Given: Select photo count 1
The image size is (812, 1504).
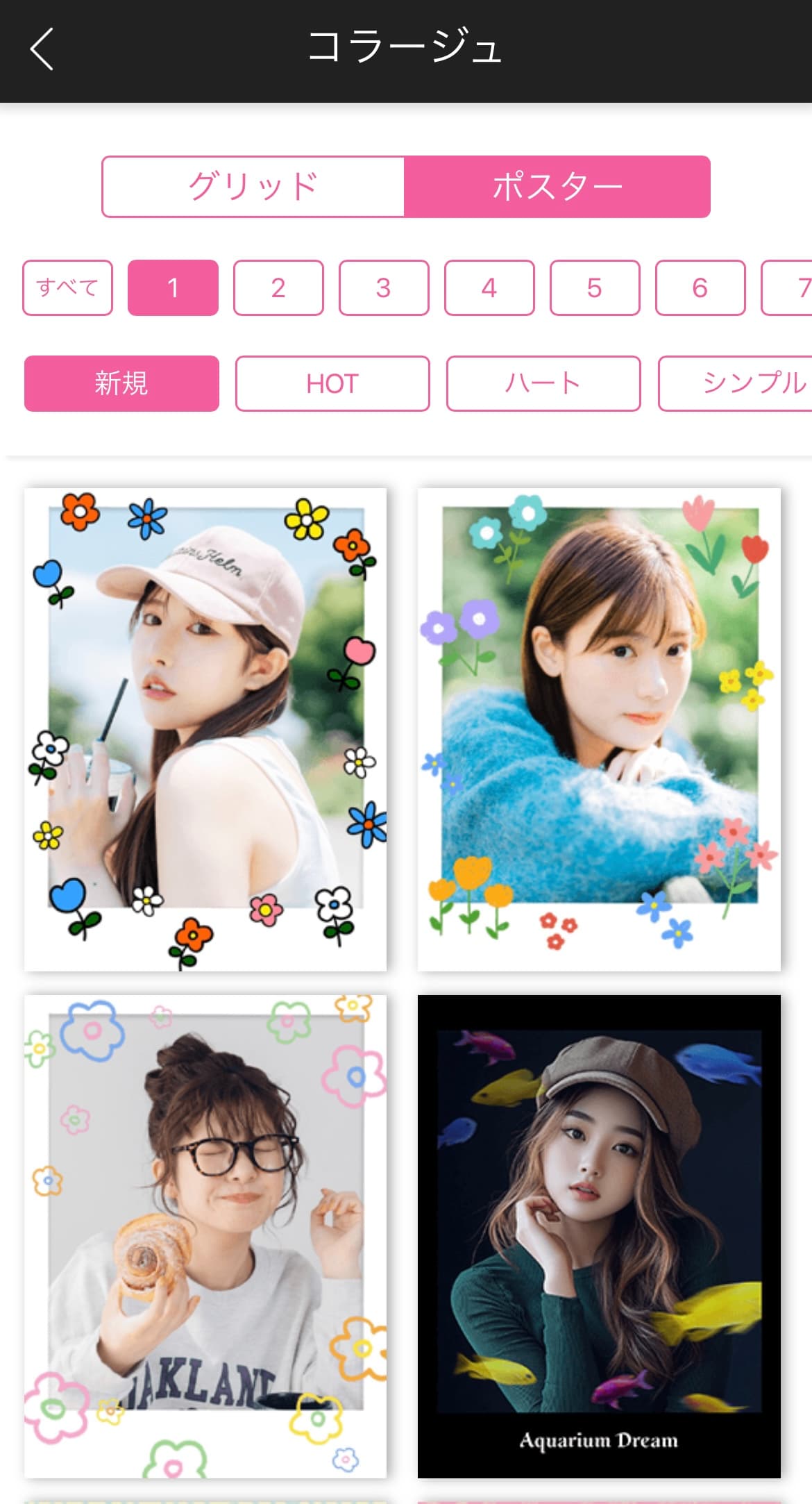Looking at the screenshot, I should [x=173, y=287].
